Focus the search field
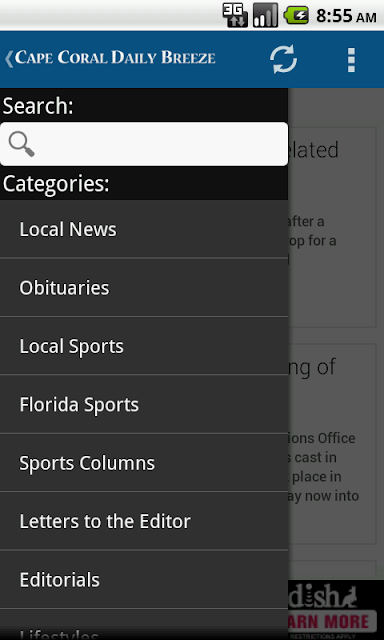The image size is (384, 640). click(144, 144)
